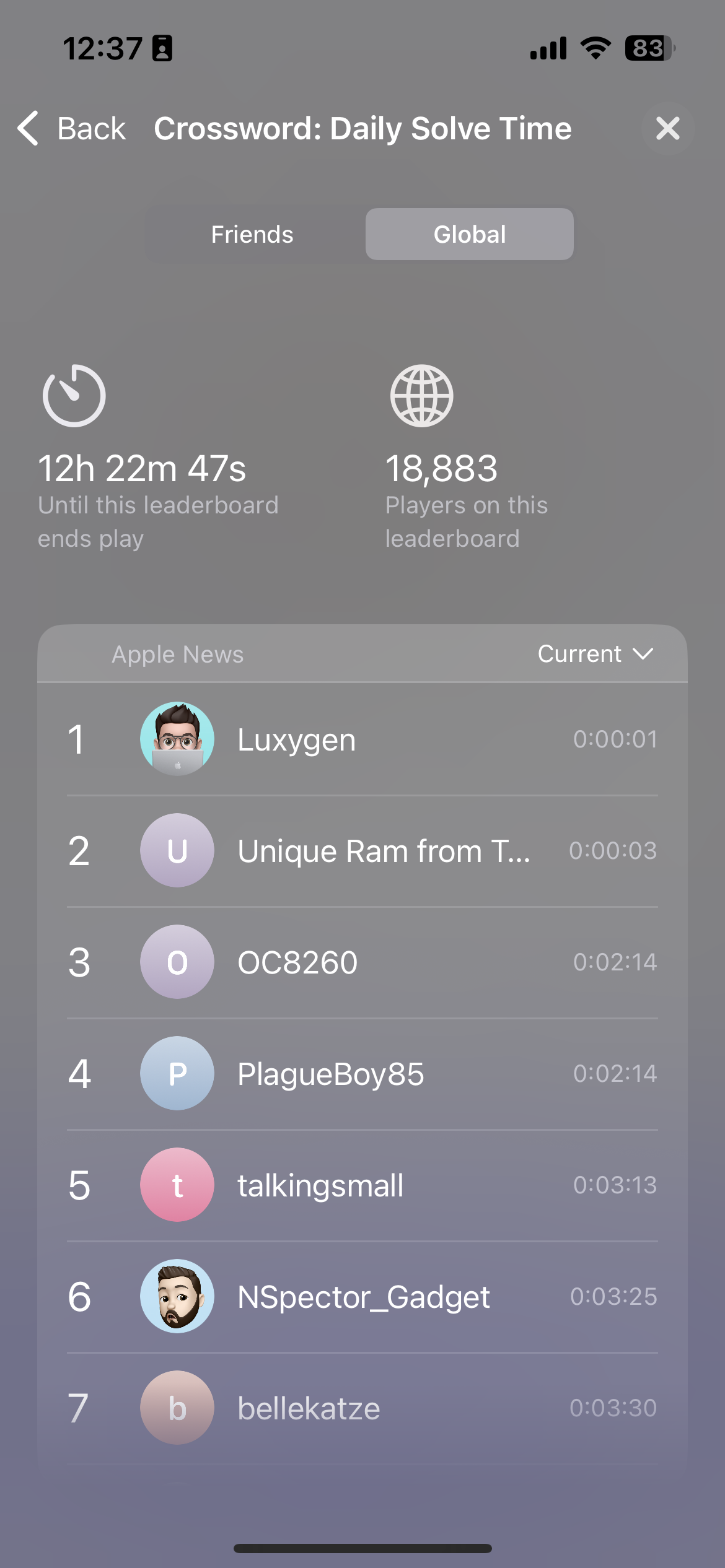The image size is (725, 1568).
Task: Close the leaderboard overlay
Action: pyautogui.click(x=667, y=128)
